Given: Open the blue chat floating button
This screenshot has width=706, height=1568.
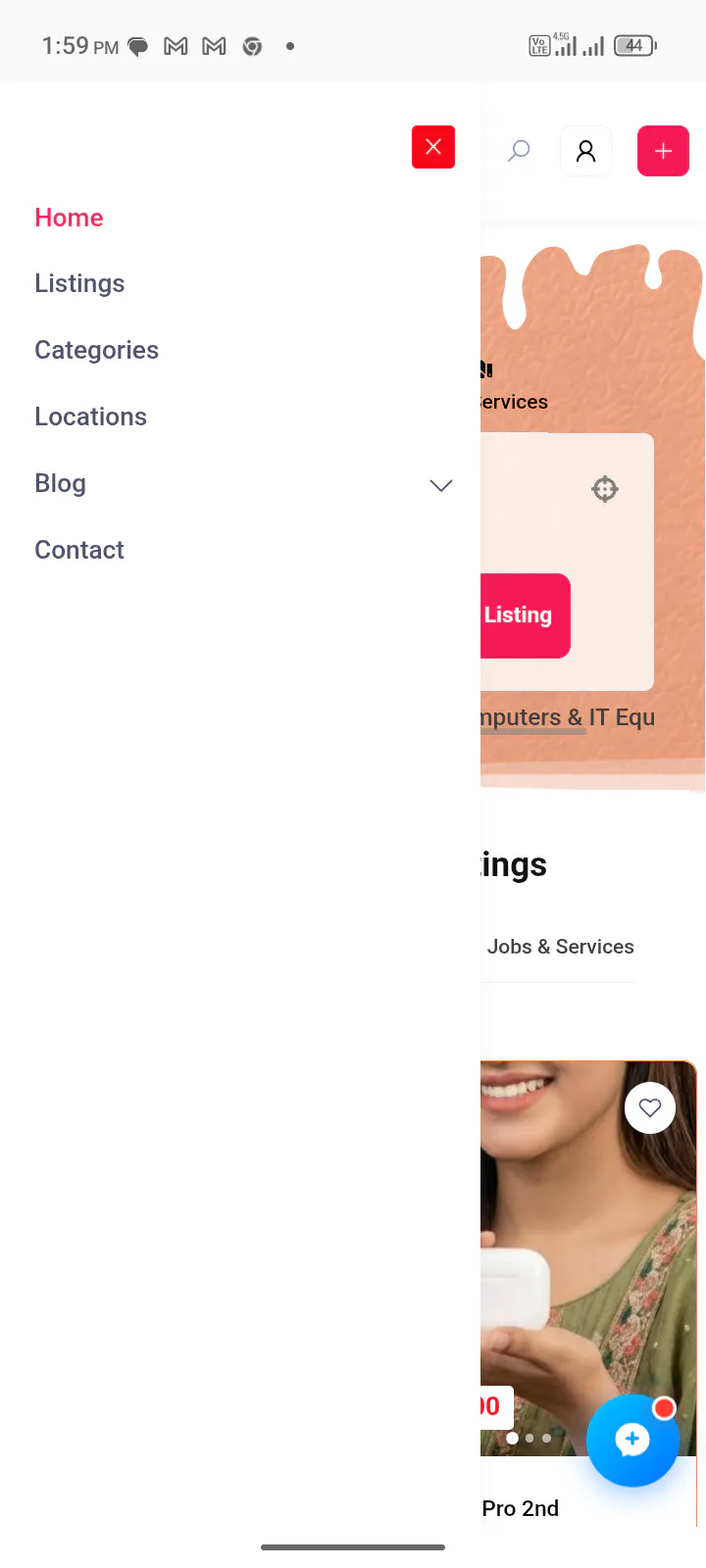Looking at the screenshot, I should 632,1441.
